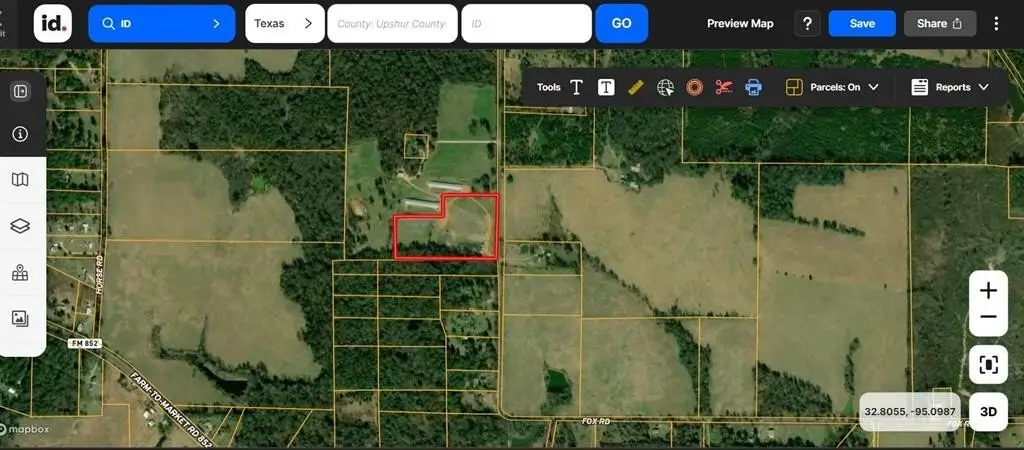The height and width of the screenshot is (450, 1024).
Task: Select the ruler measure tool
Action: click(636, 87)
